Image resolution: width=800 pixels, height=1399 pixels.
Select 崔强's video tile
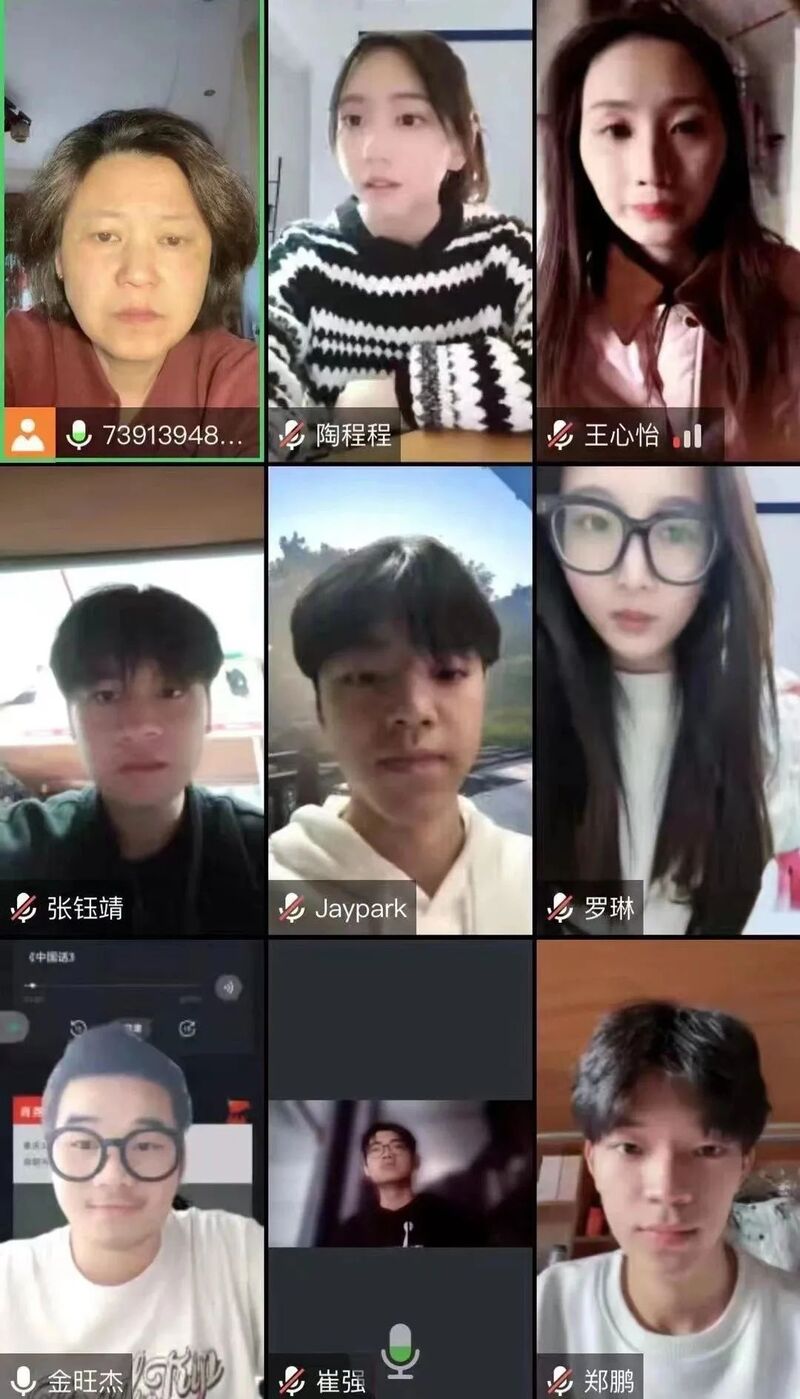pos(400,1170)
